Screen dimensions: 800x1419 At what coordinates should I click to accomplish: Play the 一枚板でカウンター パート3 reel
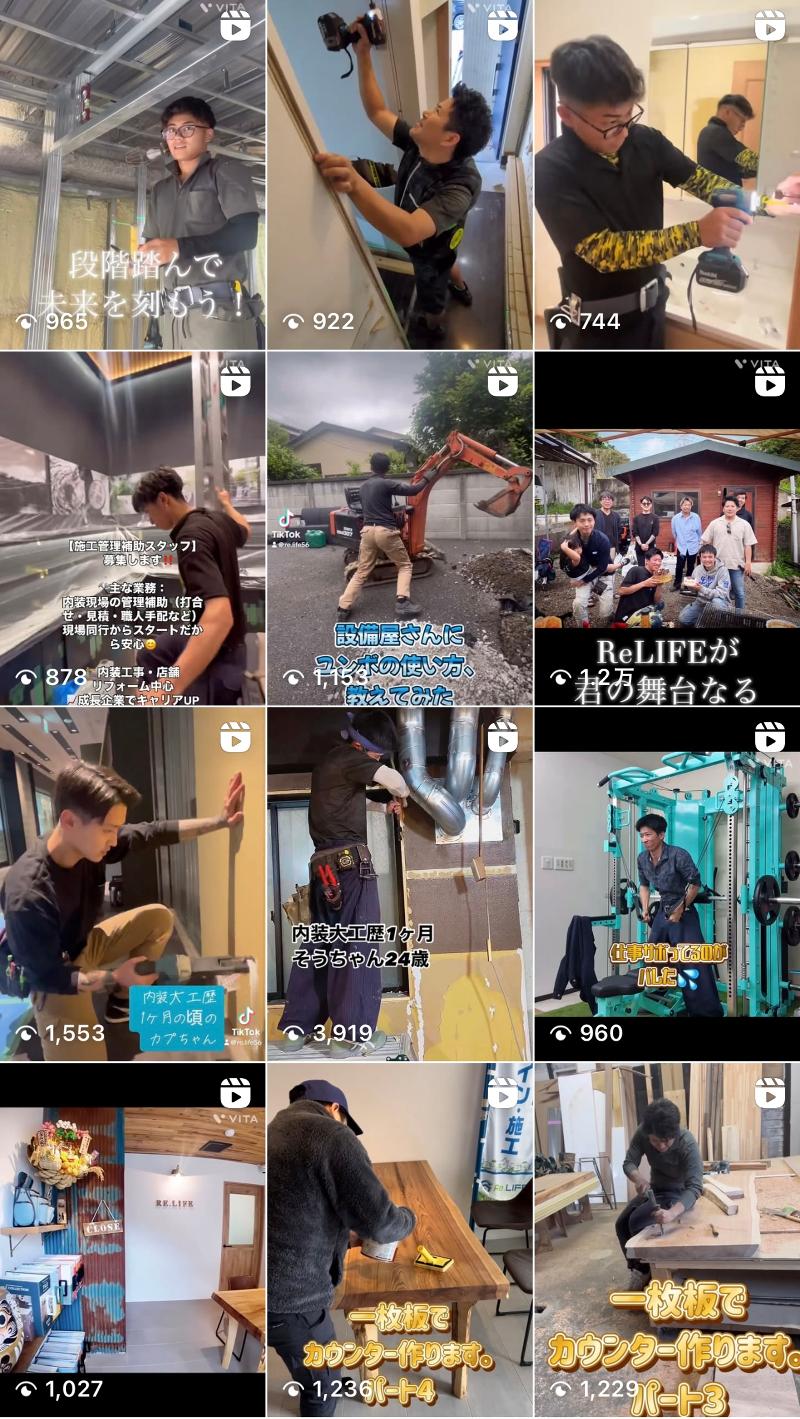click(667, 1240)
